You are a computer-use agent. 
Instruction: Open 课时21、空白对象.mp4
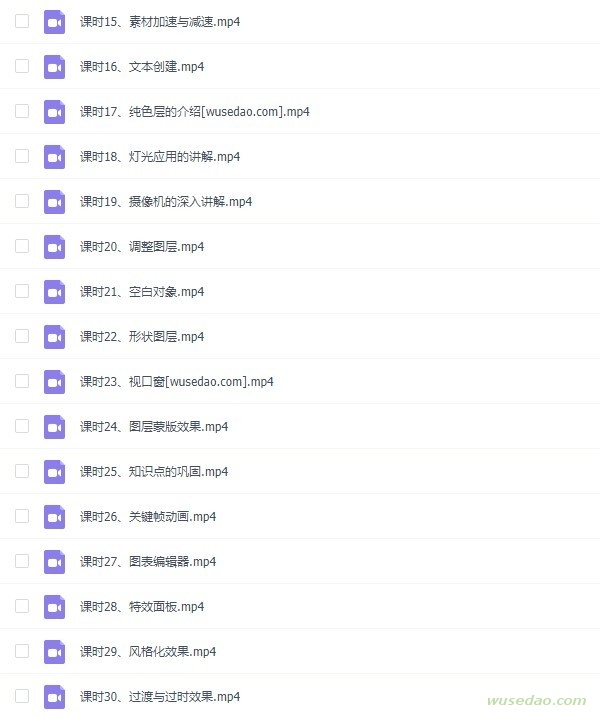pos(142,292)
